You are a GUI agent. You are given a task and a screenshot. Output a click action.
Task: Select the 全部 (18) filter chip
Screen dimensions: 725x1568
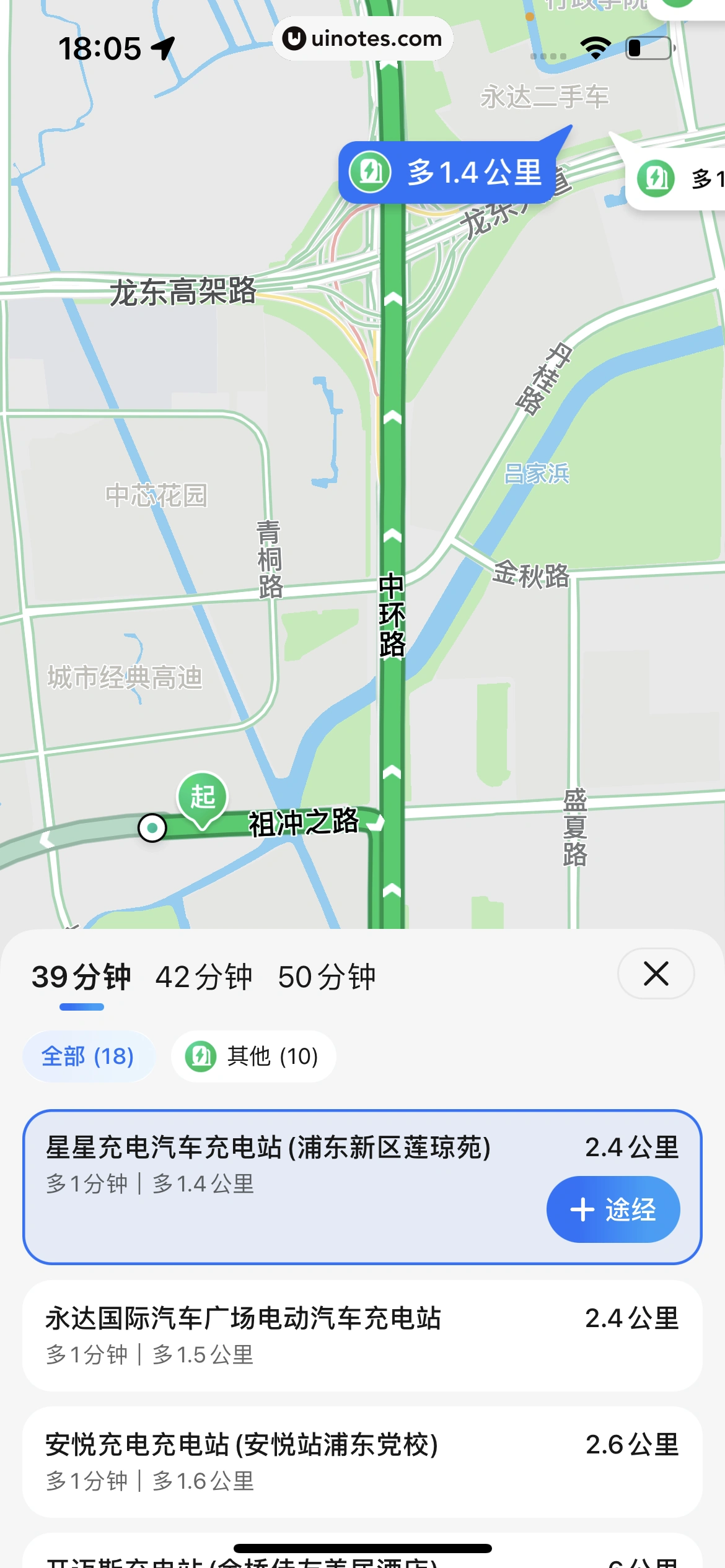(x=88, y=1056)
